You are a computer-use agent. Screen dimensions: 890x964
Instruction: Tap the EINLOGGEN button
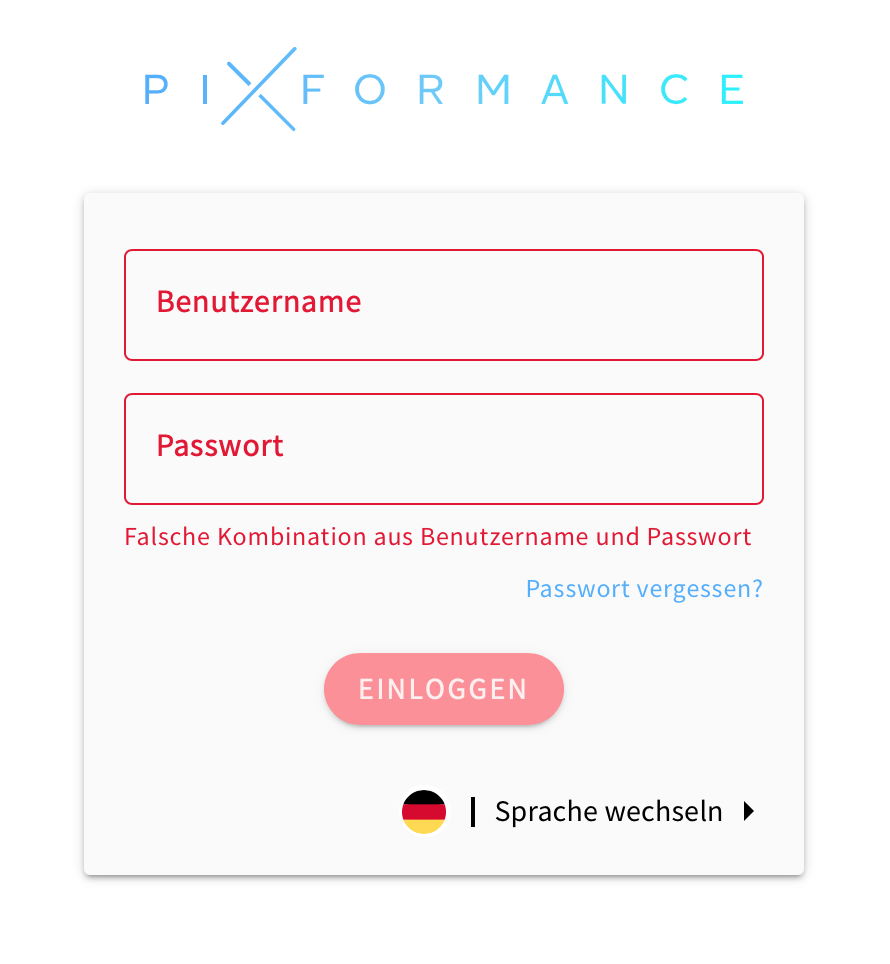click(x=443, y=689)
